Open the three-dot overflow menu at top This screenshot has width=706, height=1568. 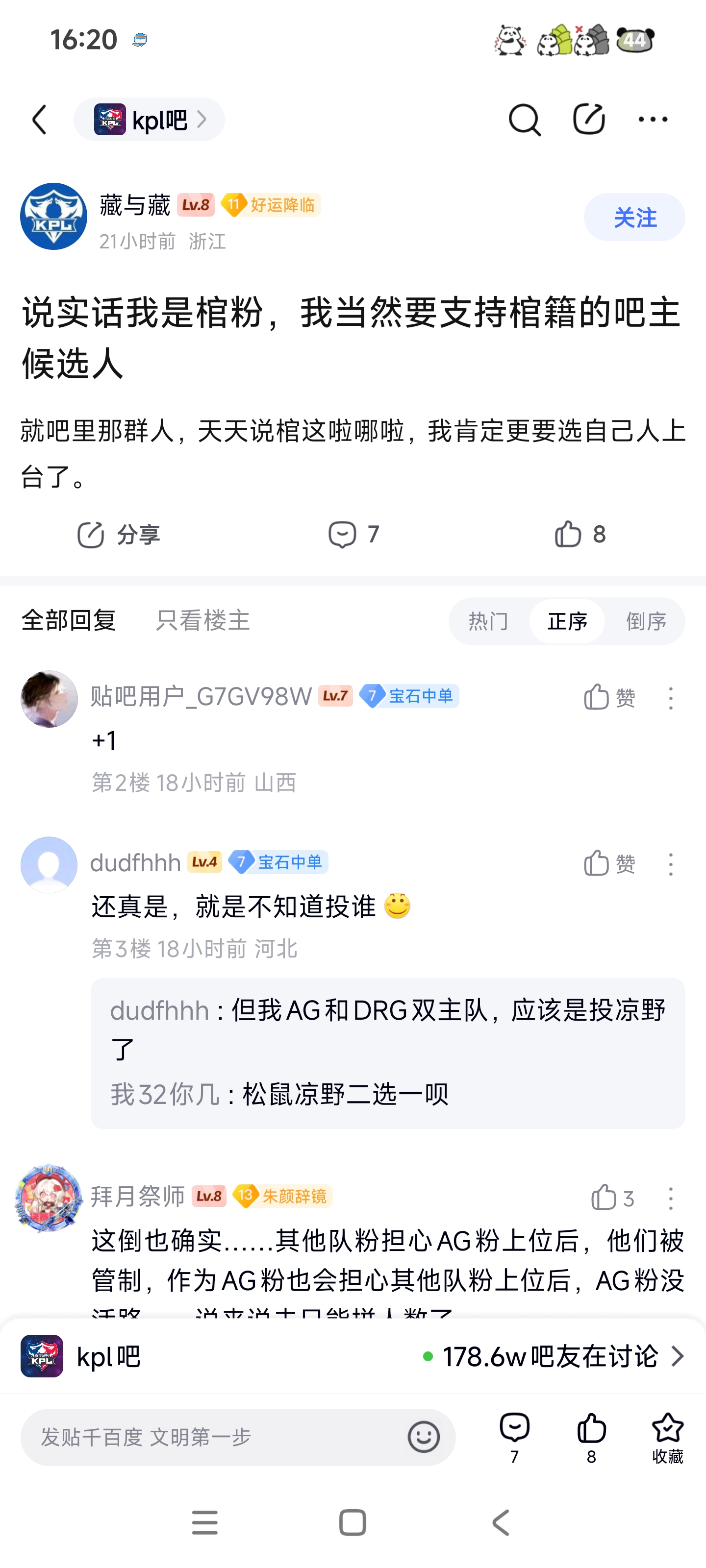coord(653,119)
